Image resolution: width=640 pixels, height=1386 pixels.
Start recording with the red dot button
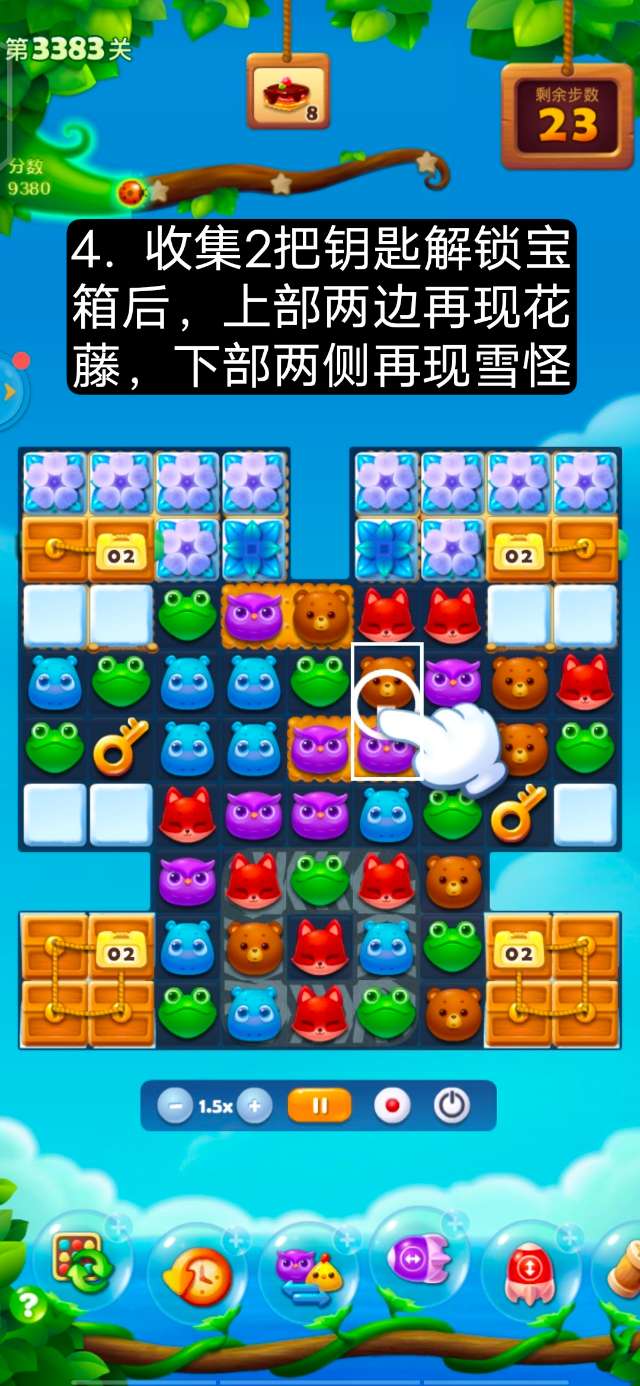click(392, 1106)
